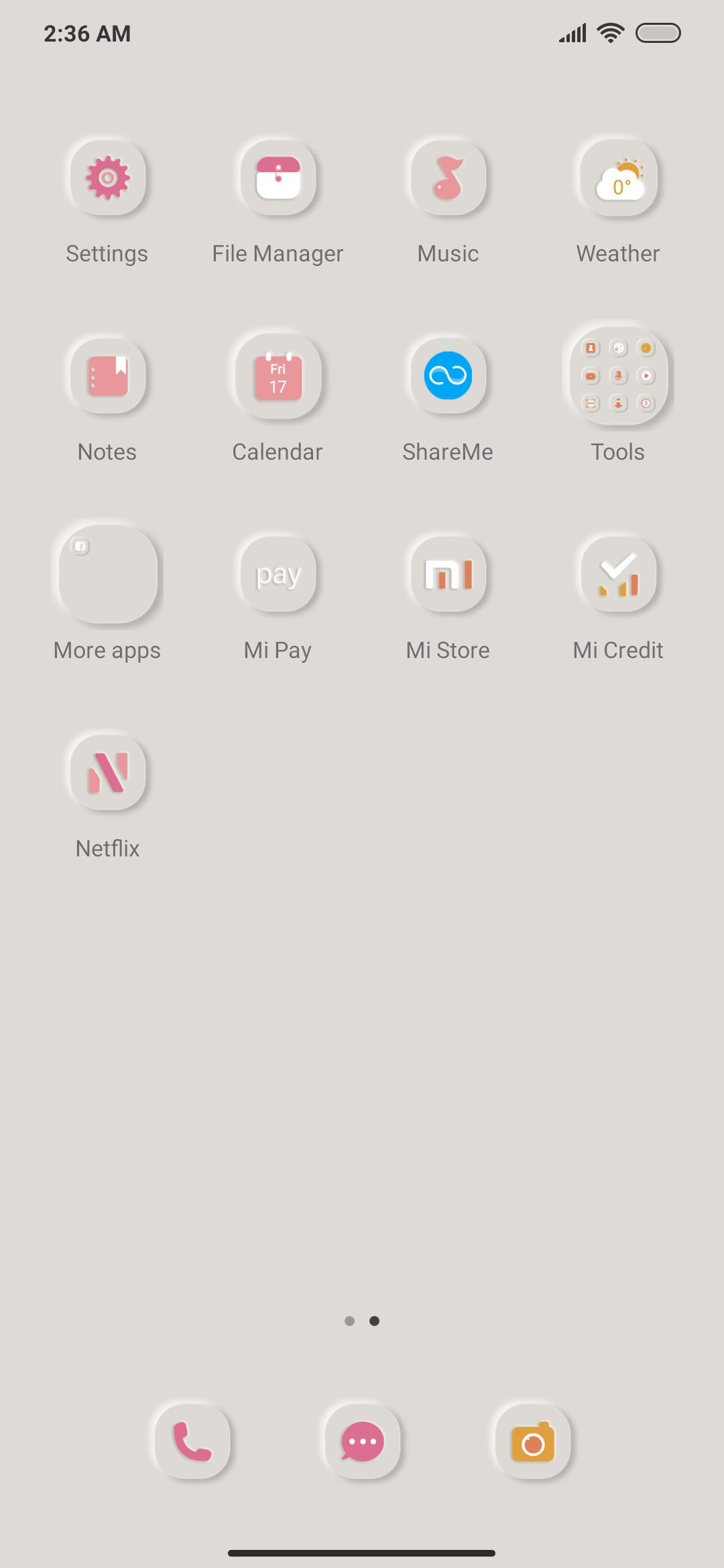The height and width of the screenshot is (1568, 724).
Task: Open the phone dialer in the dock
Action: pos(192,1442)
